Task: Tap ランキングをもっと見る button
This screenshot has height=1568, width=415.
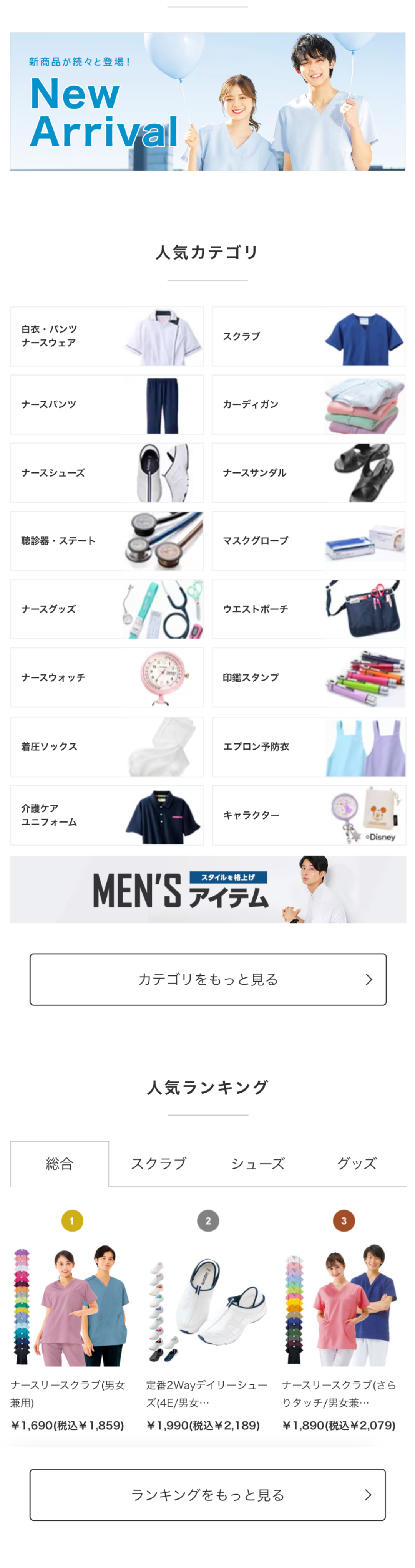Action: (207, 1494)
